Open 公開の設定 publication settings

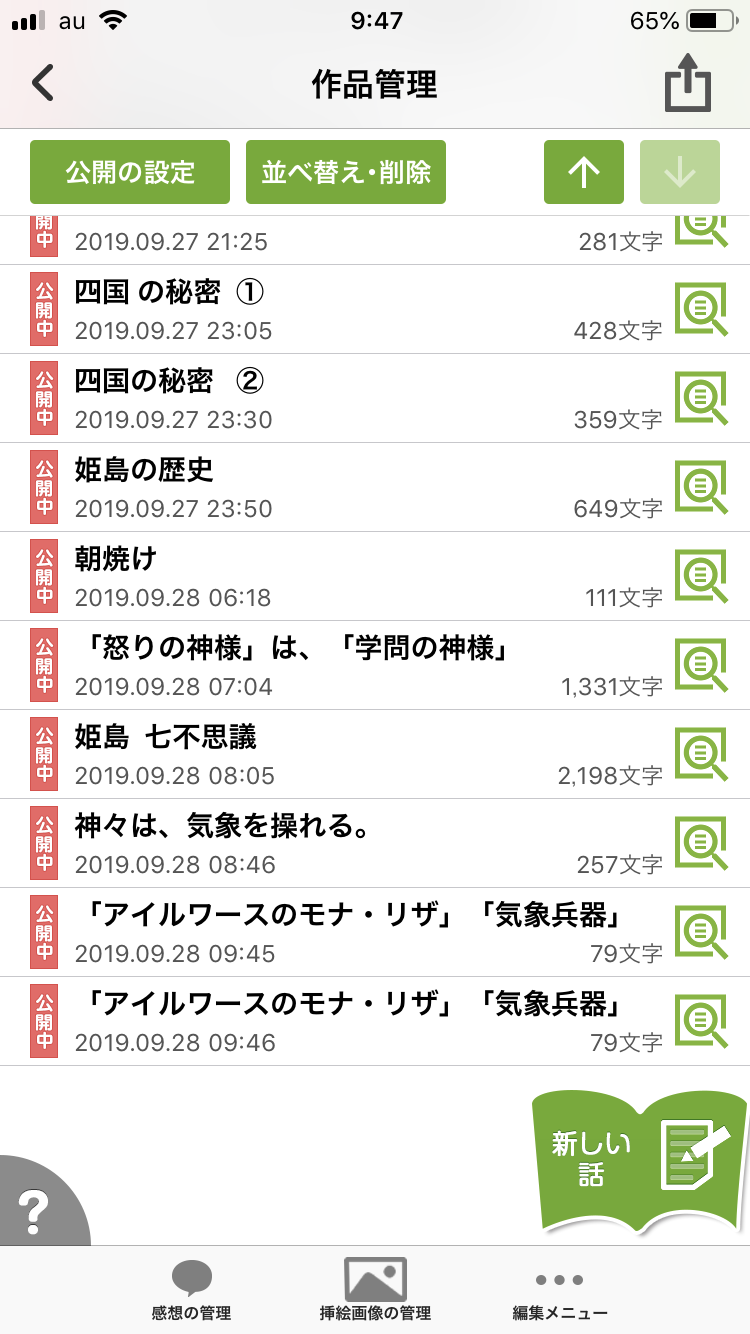pos(130,172)
